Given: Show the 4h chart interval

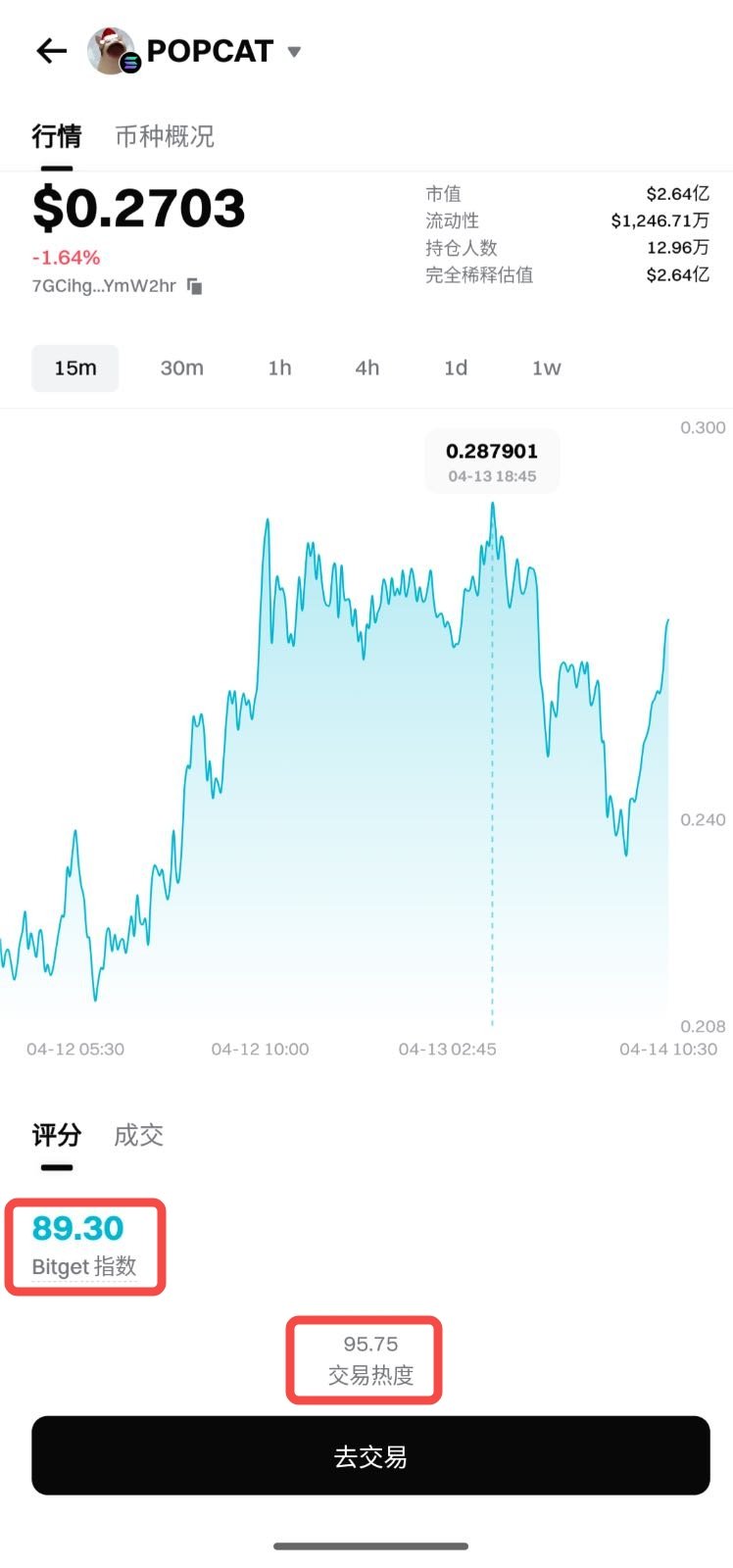Looking at the screenshot, I should click(x=366, y=368).
